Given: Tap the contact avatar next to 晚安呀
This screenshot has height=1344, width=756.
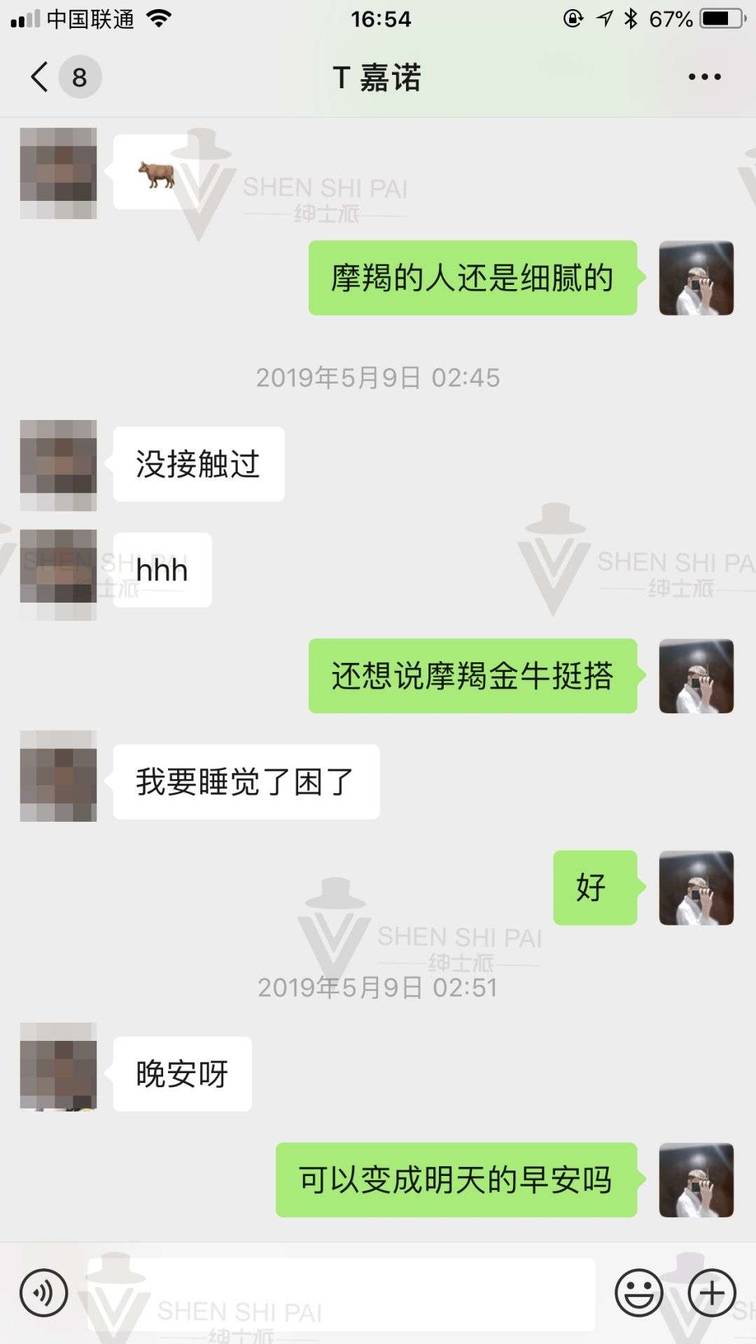Looking at the screenshot, I should tap(57, 1070).
